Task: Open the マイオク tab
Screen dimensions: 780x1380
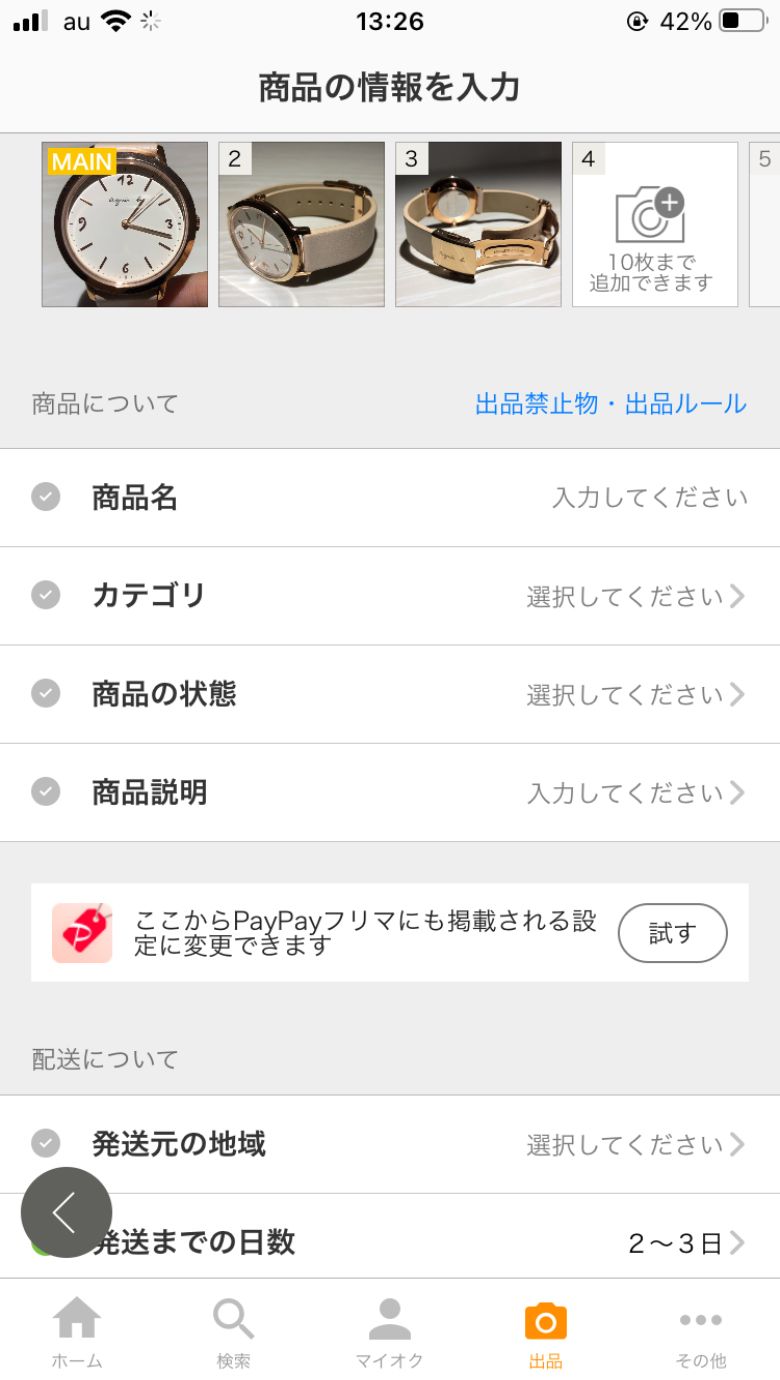Action: click(x=389, y=1332)
